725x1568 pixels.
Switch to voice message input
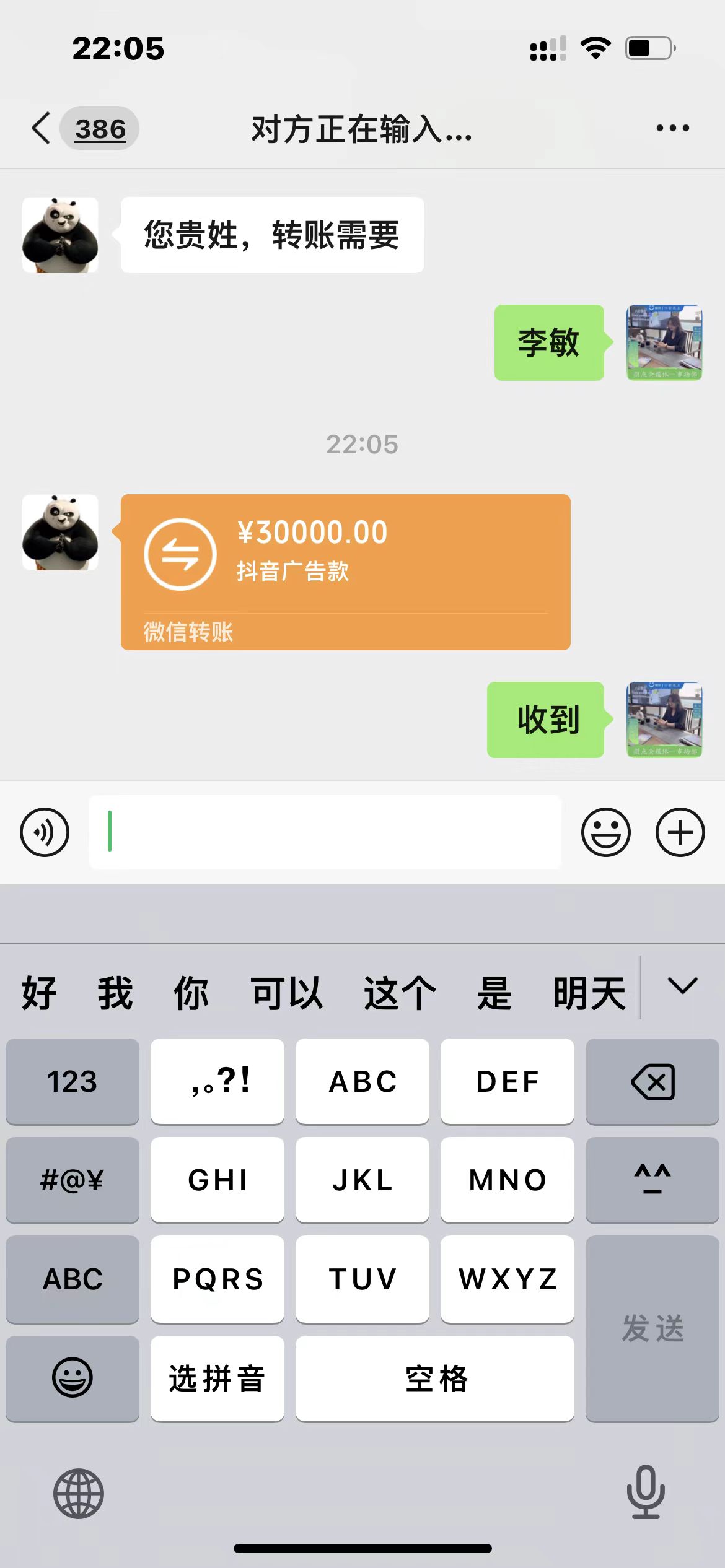click(45, 832)
